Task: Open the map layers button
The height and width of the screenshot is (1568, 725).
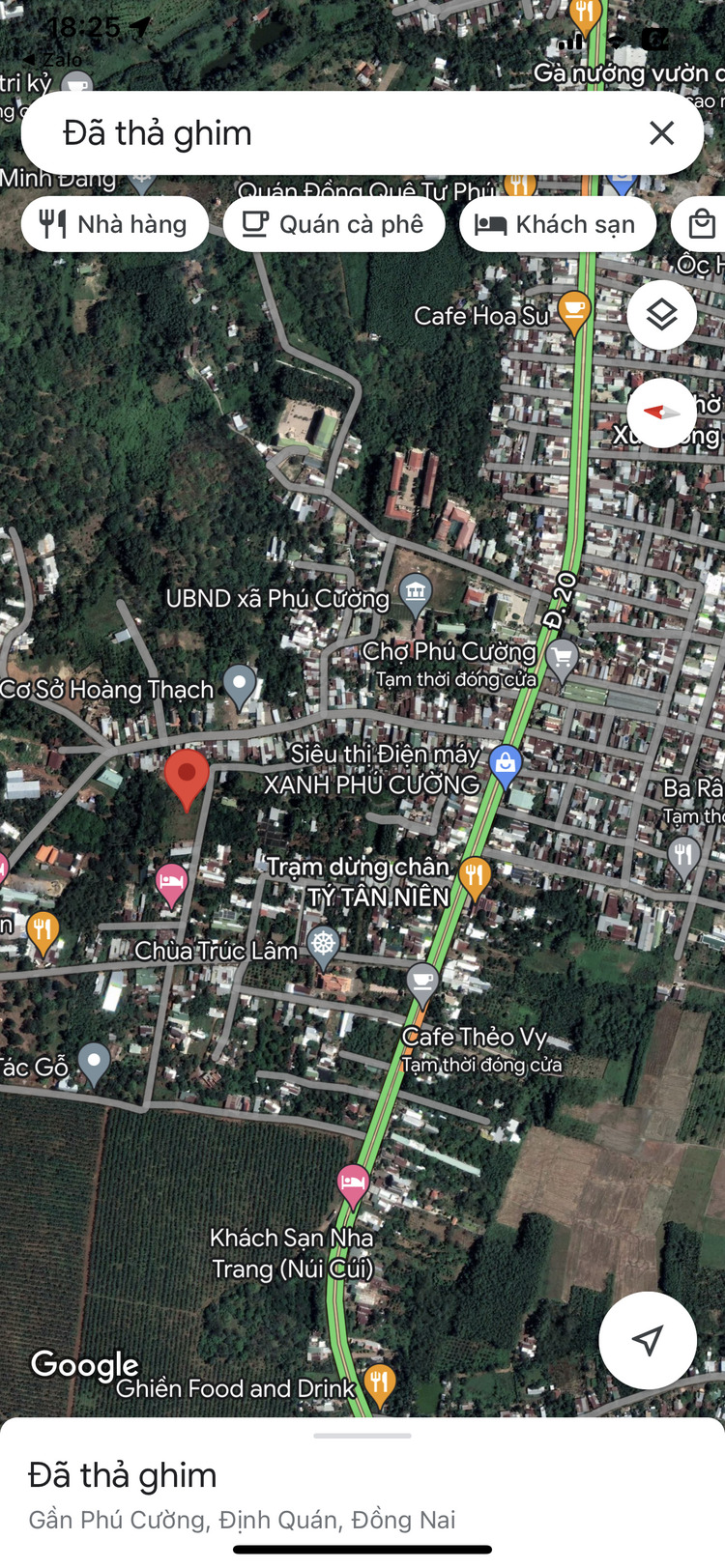Action: point(661,315)
